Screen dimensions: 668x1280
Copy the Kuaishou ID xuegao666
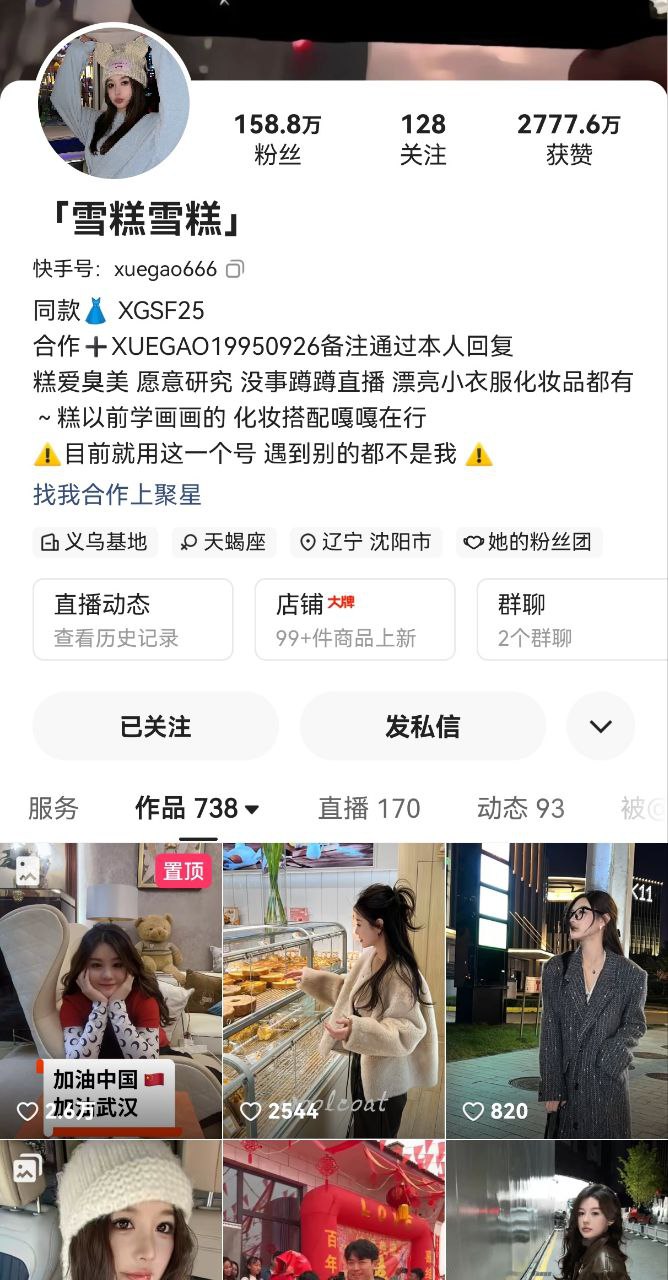pos(235,269)
